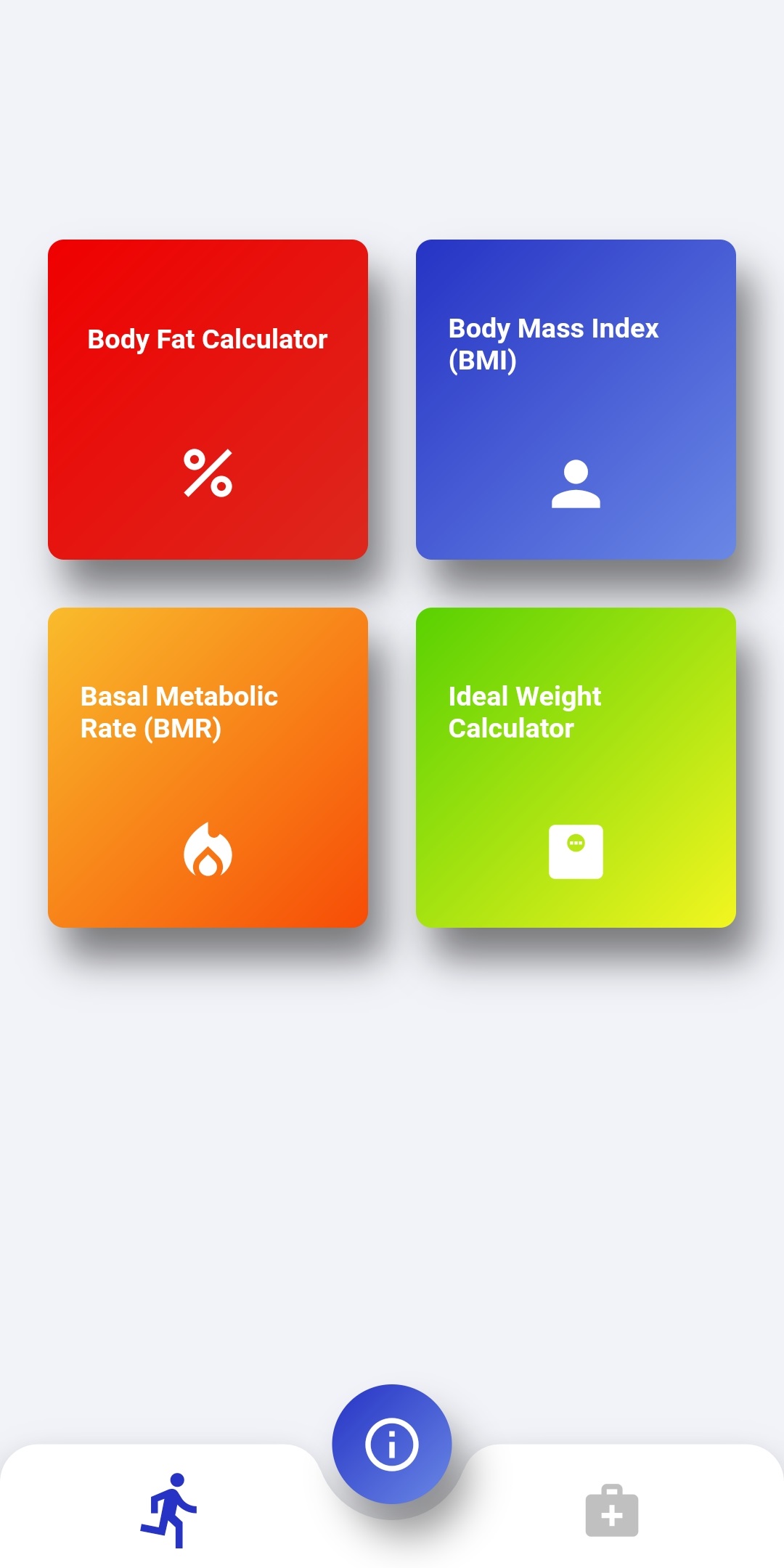The width and height of the screenshot is (784, 1568).
Task: Switch to the running figure fitness tab
Action: pos(170,1511)
